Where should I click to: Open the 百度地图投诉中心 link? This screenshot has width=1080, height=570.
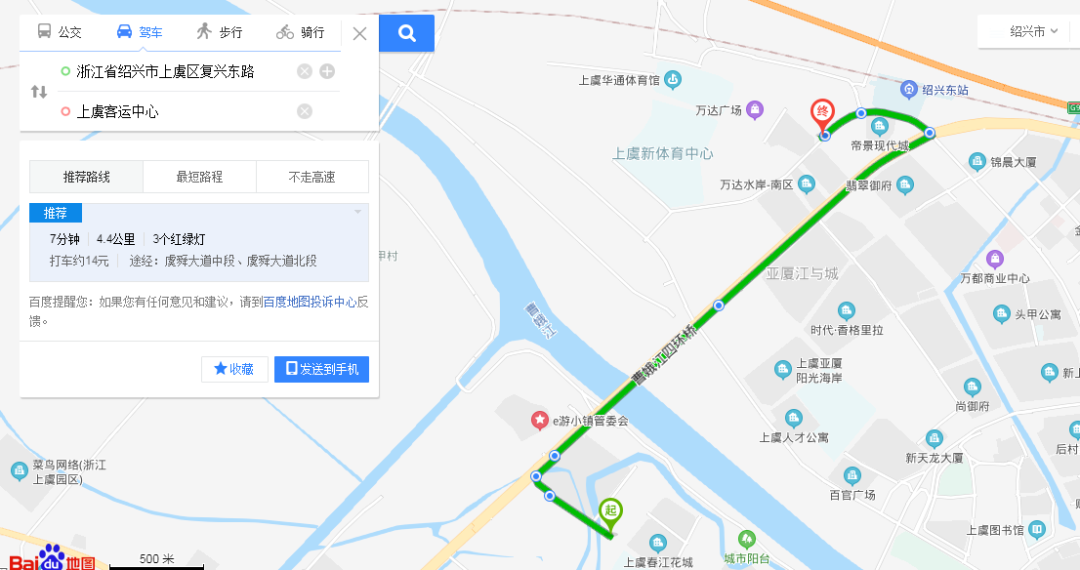click(x=309, y=301)
